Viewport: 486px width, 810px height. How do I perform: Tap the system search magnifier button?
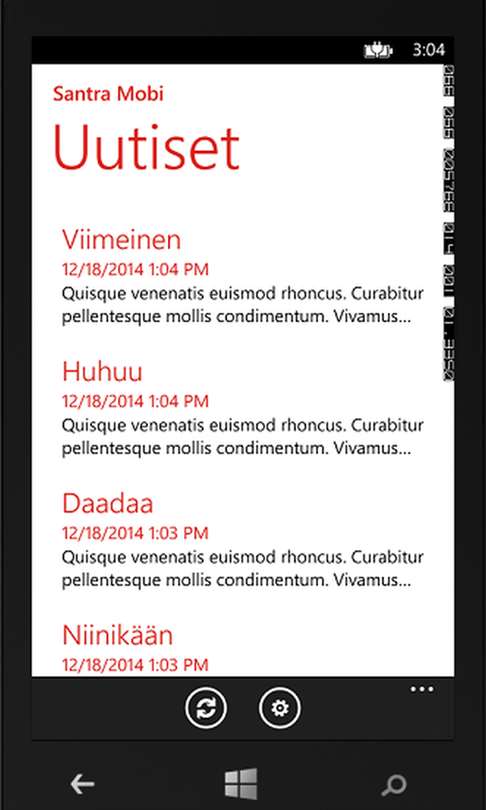[x=394, y=785]
